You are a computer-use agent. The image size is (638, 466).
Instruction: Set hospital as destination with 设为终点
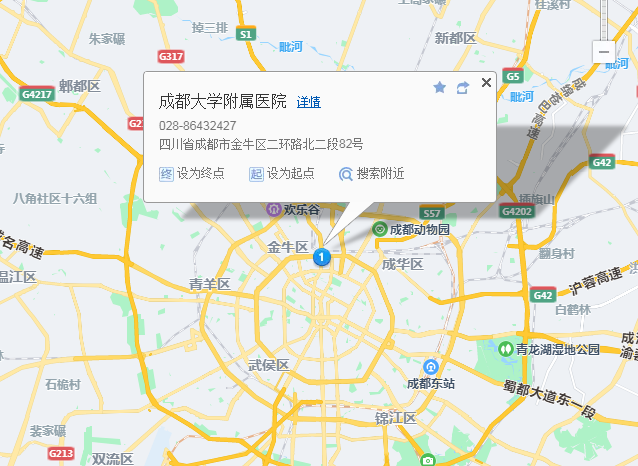(x=192, y=173)
